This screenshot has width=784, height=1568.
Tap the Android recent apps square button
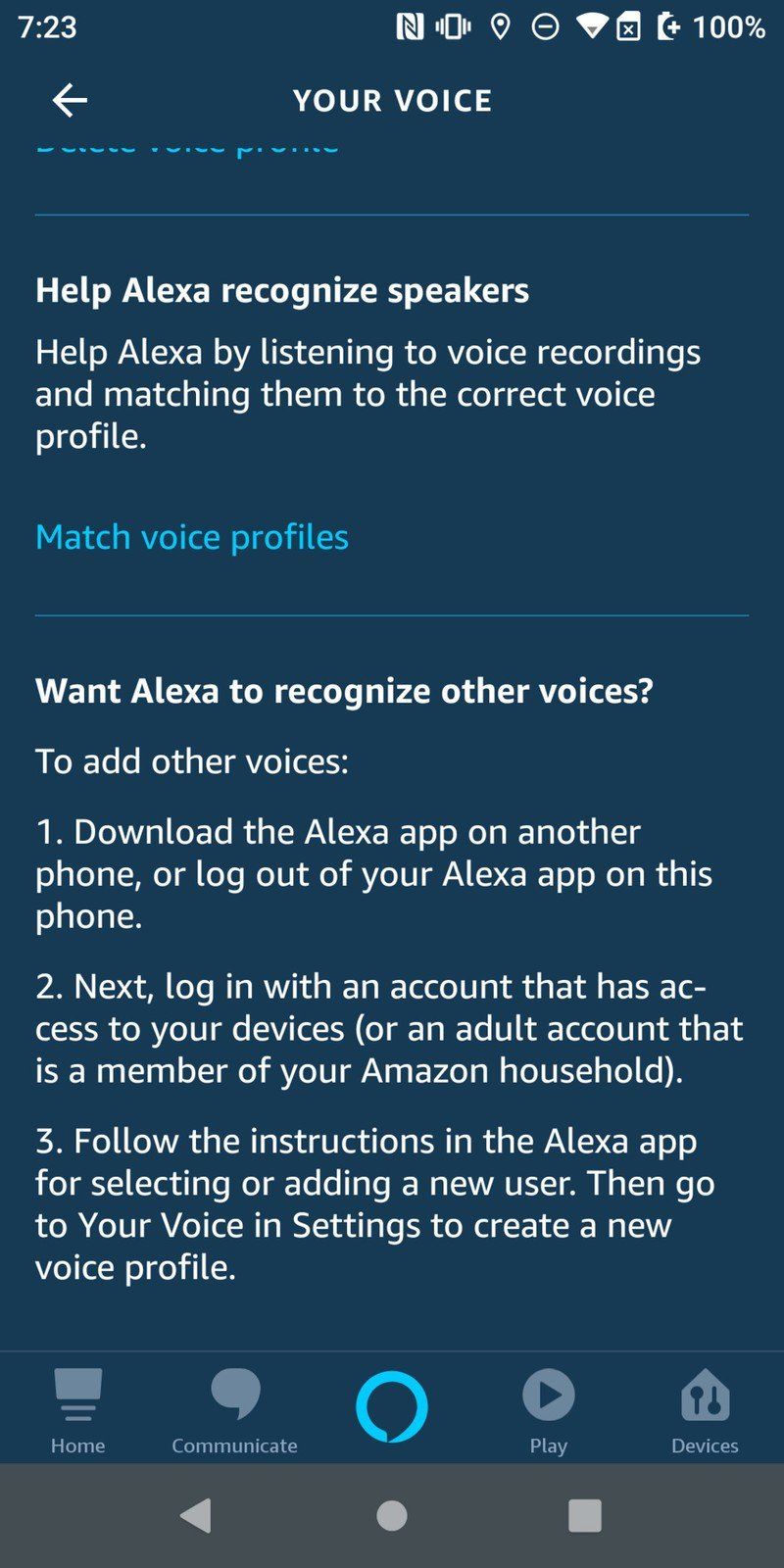(x=585, y=1514)
